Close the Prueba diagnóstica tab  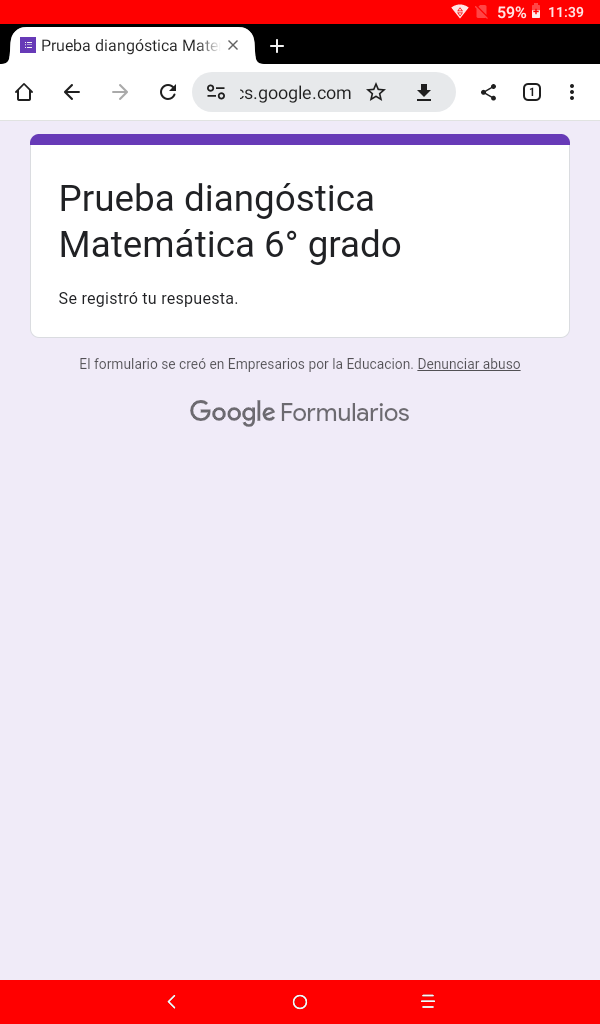point(233,46)
